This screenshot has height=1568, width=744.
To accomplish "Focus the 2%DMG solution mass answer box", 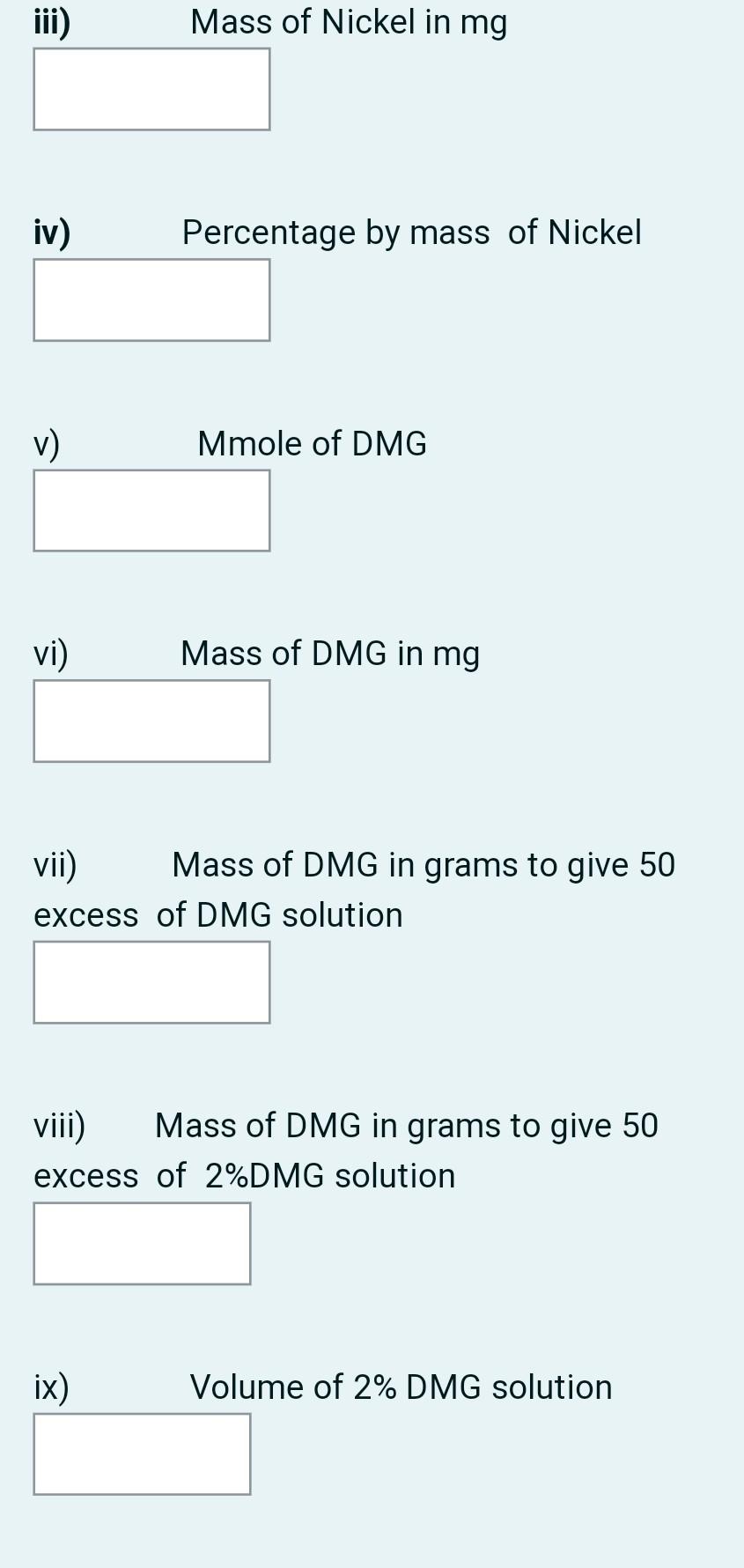I will [142, 1243].
